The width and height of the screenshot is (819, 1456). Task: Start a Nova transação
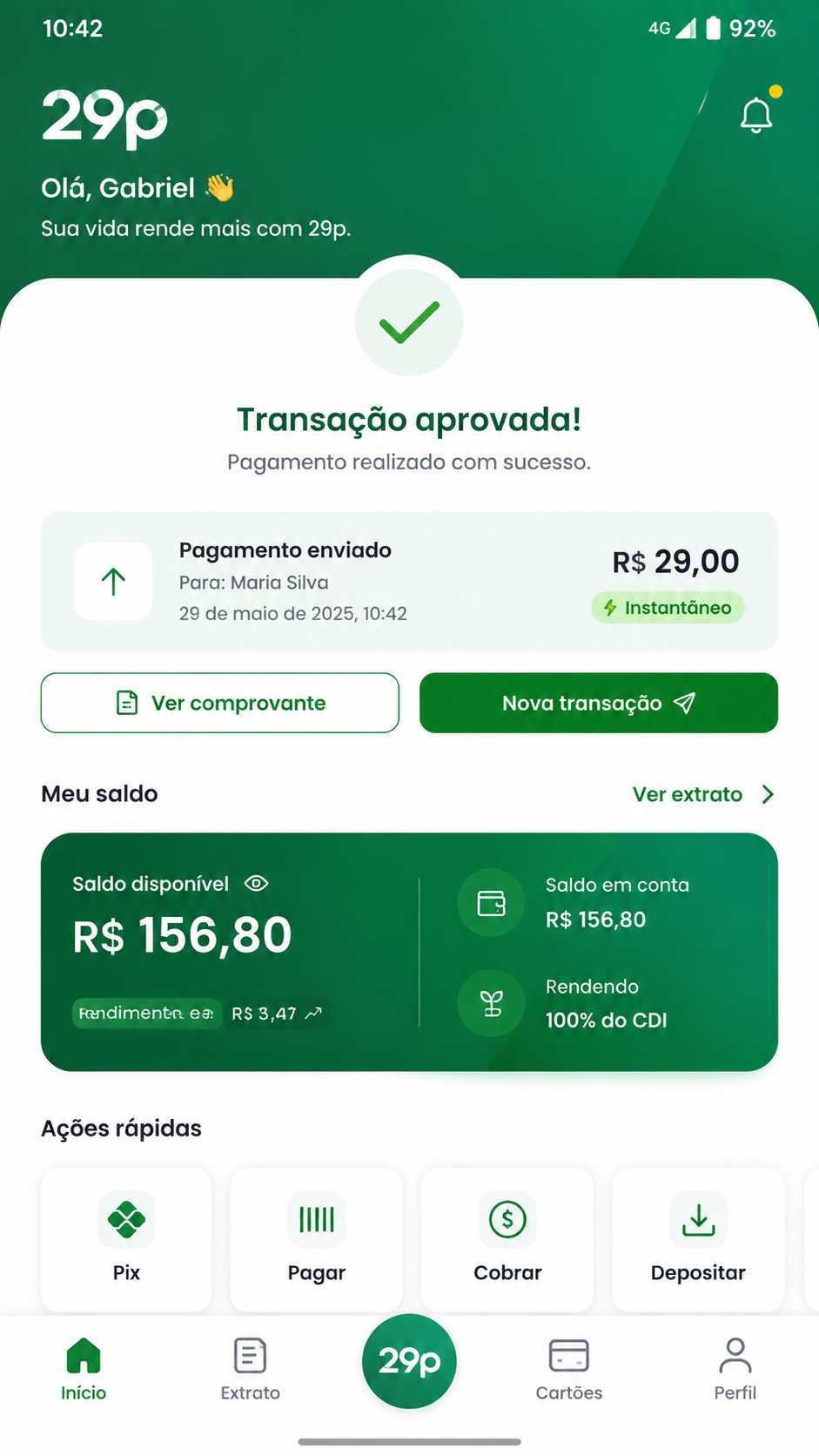click(599, 703)
